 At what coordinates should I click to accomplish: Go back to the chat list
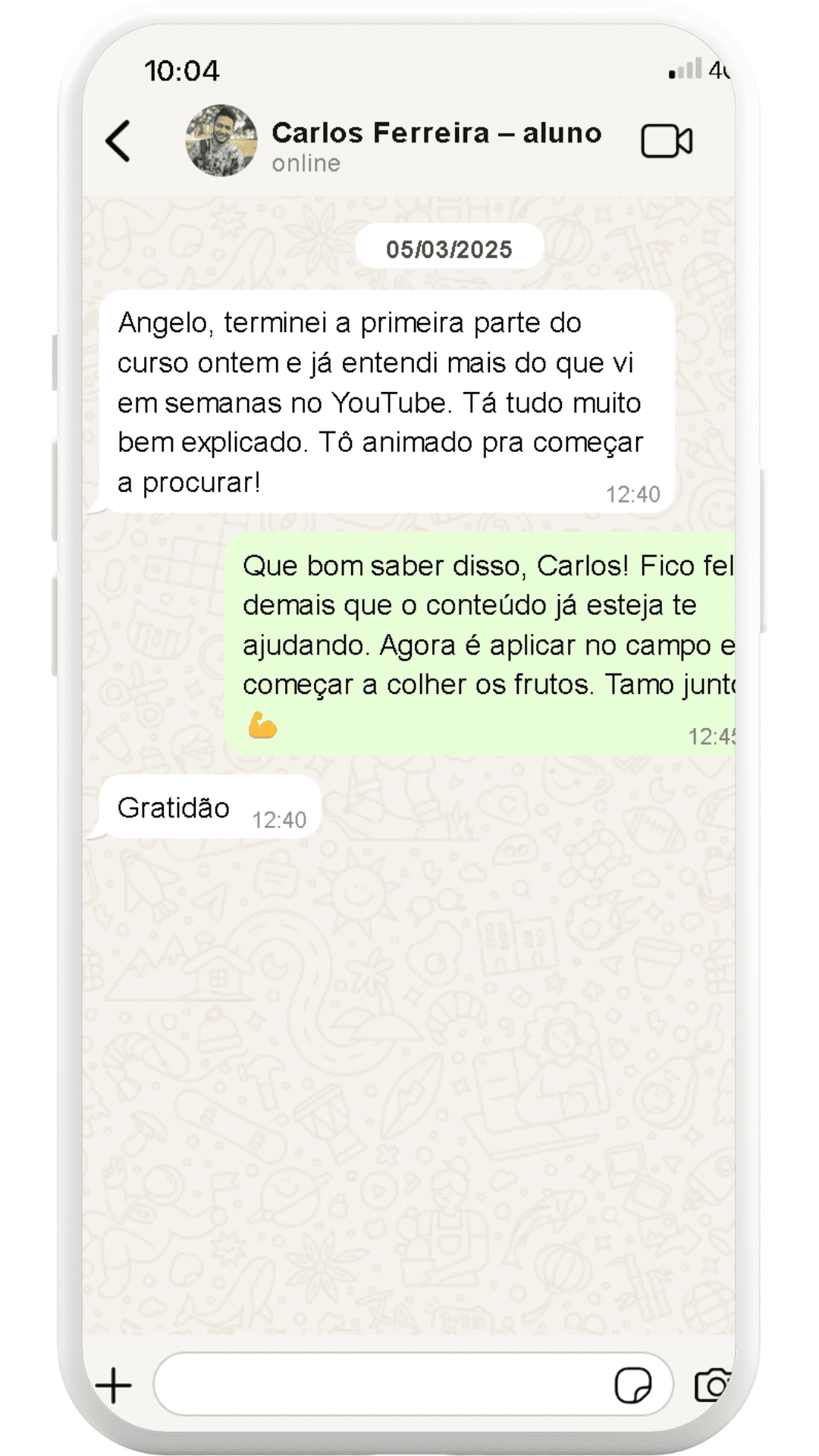click(x=118, y=141)
